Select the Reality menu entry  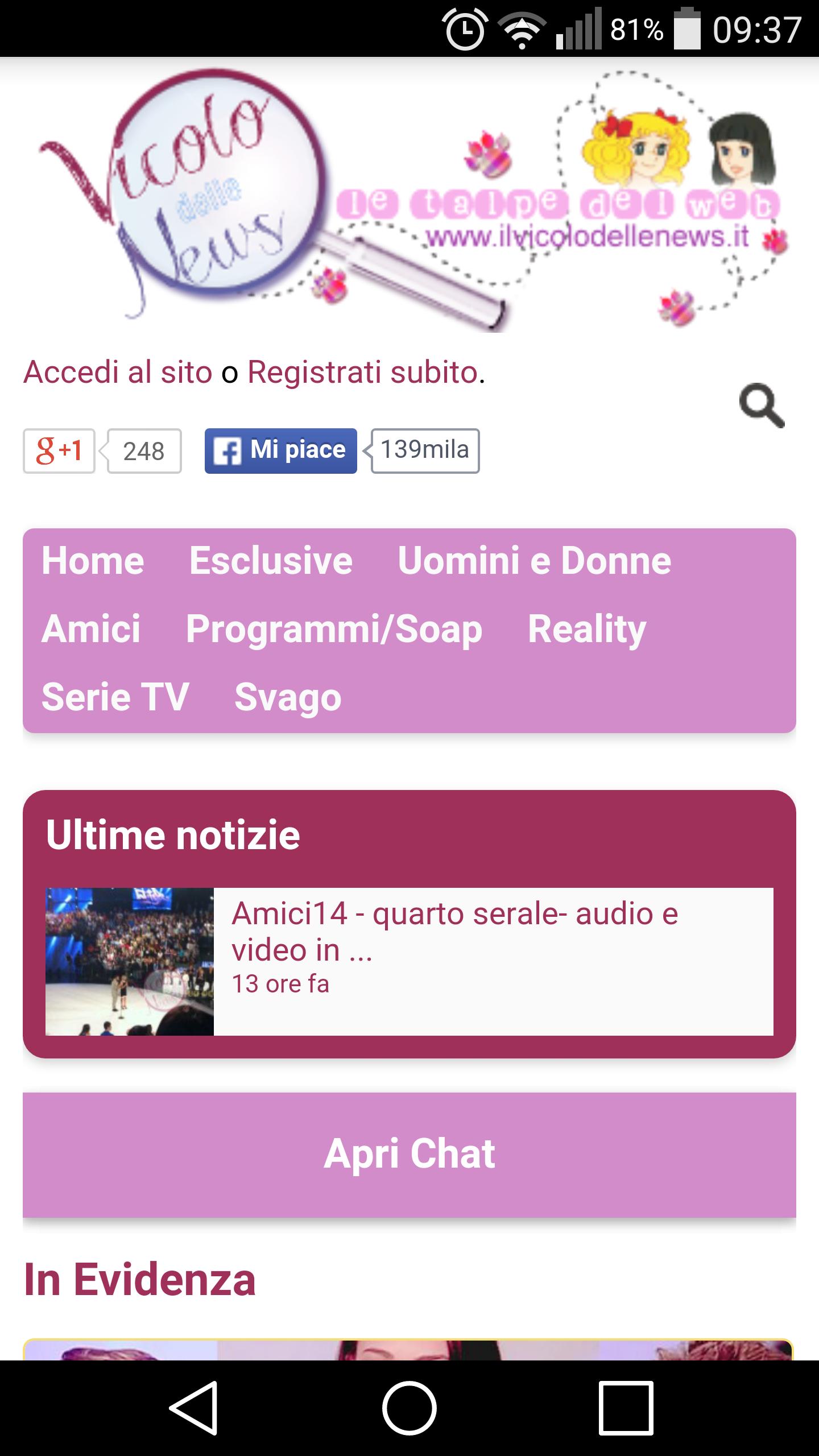[586, 629]
